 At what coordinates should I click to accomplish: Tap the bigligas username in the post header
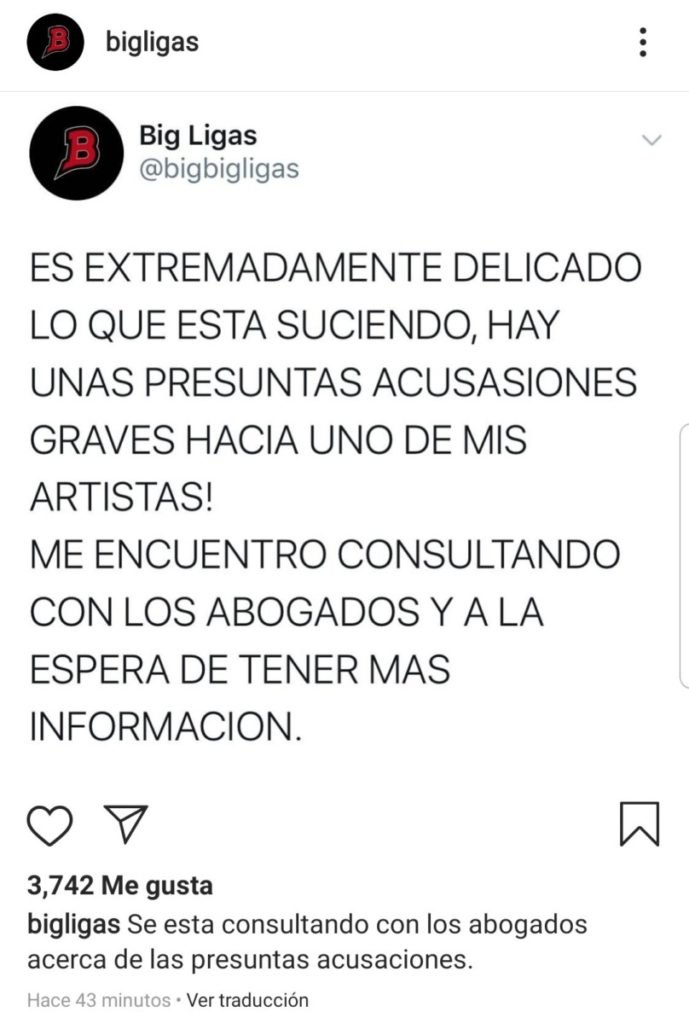click(x=152, y=42)
